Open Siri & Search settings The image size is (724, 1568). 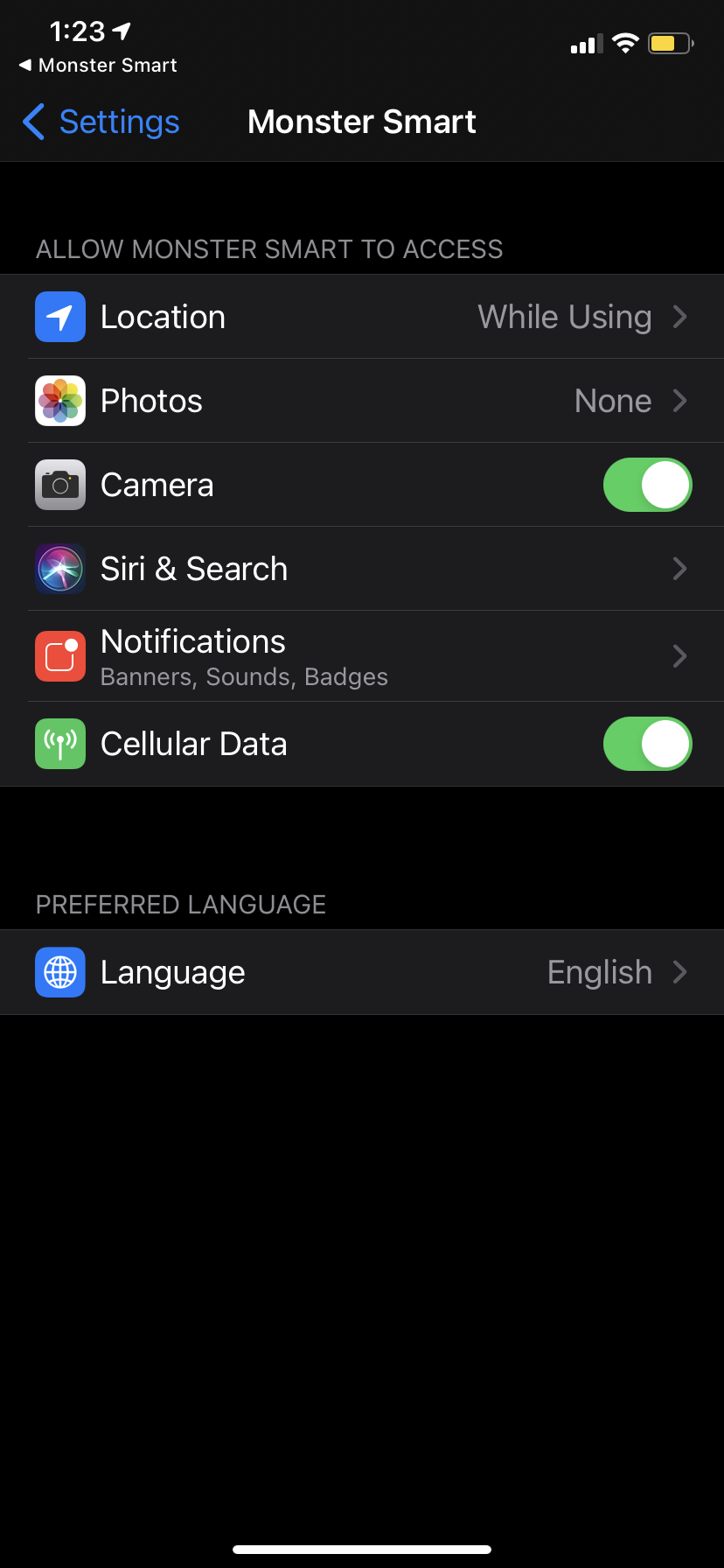click(362, 569)
